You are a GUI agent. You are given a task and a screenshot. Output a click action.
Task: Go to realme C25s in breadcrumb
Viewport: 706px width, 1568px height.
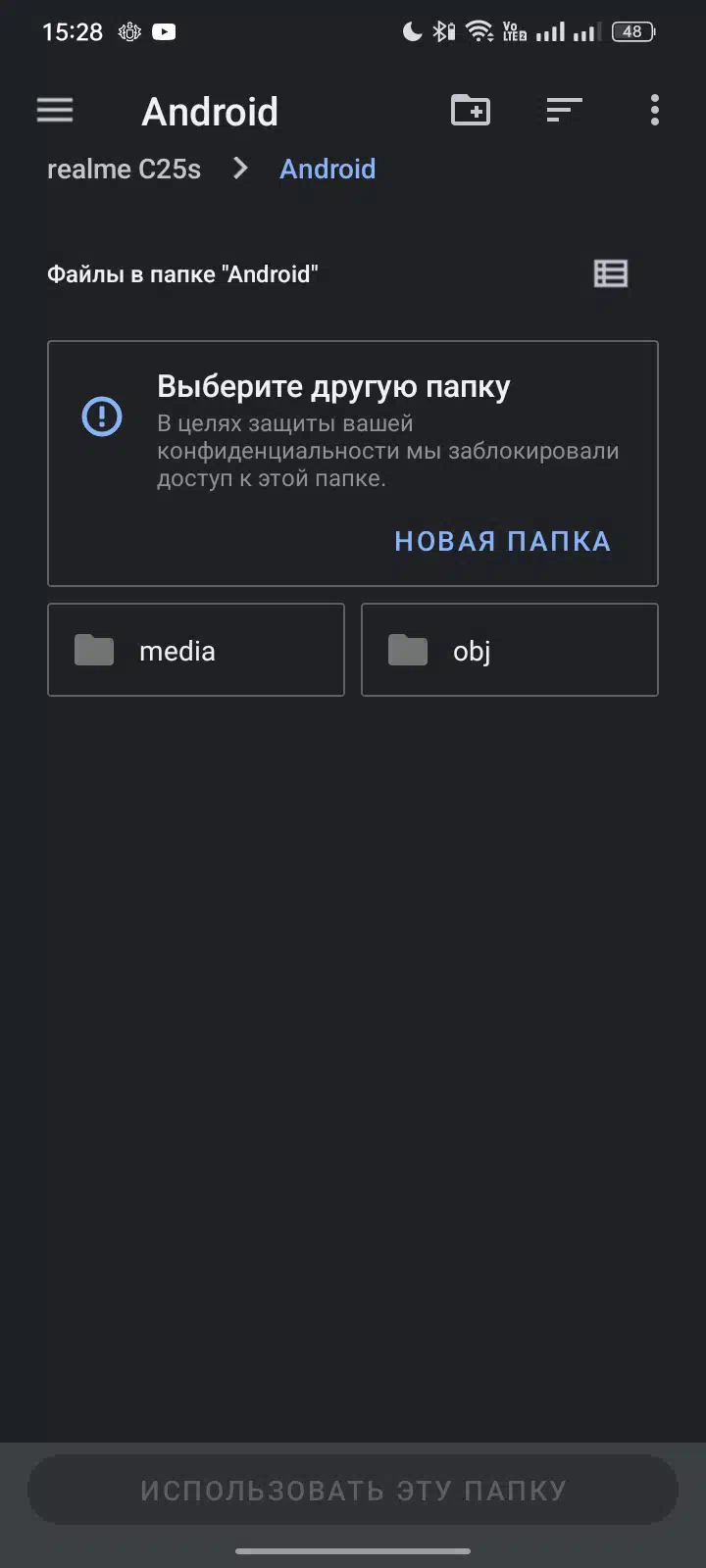tap(124, 169)
